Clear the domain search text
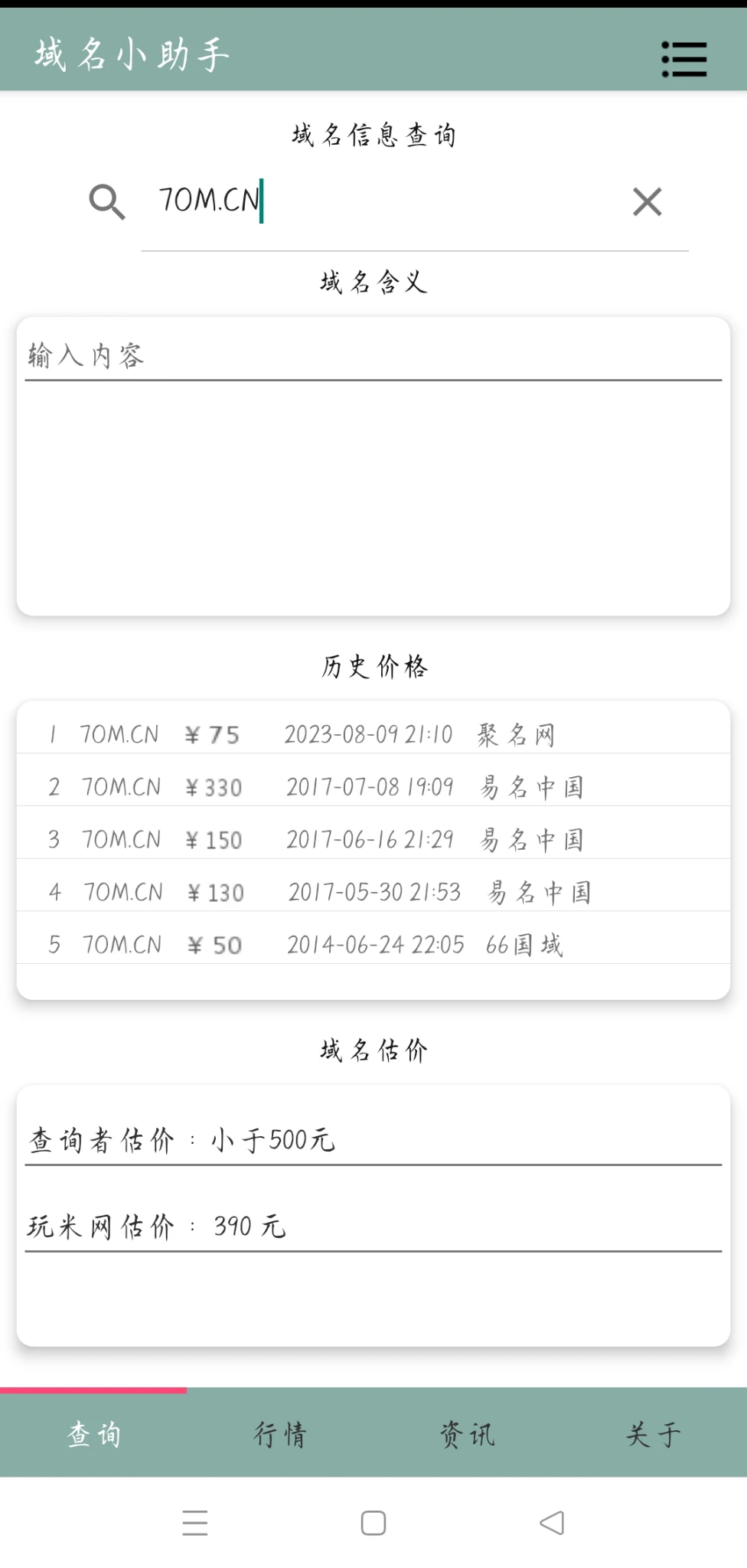Viewport: 747px width, 1568px height. (x=647, y=202)
